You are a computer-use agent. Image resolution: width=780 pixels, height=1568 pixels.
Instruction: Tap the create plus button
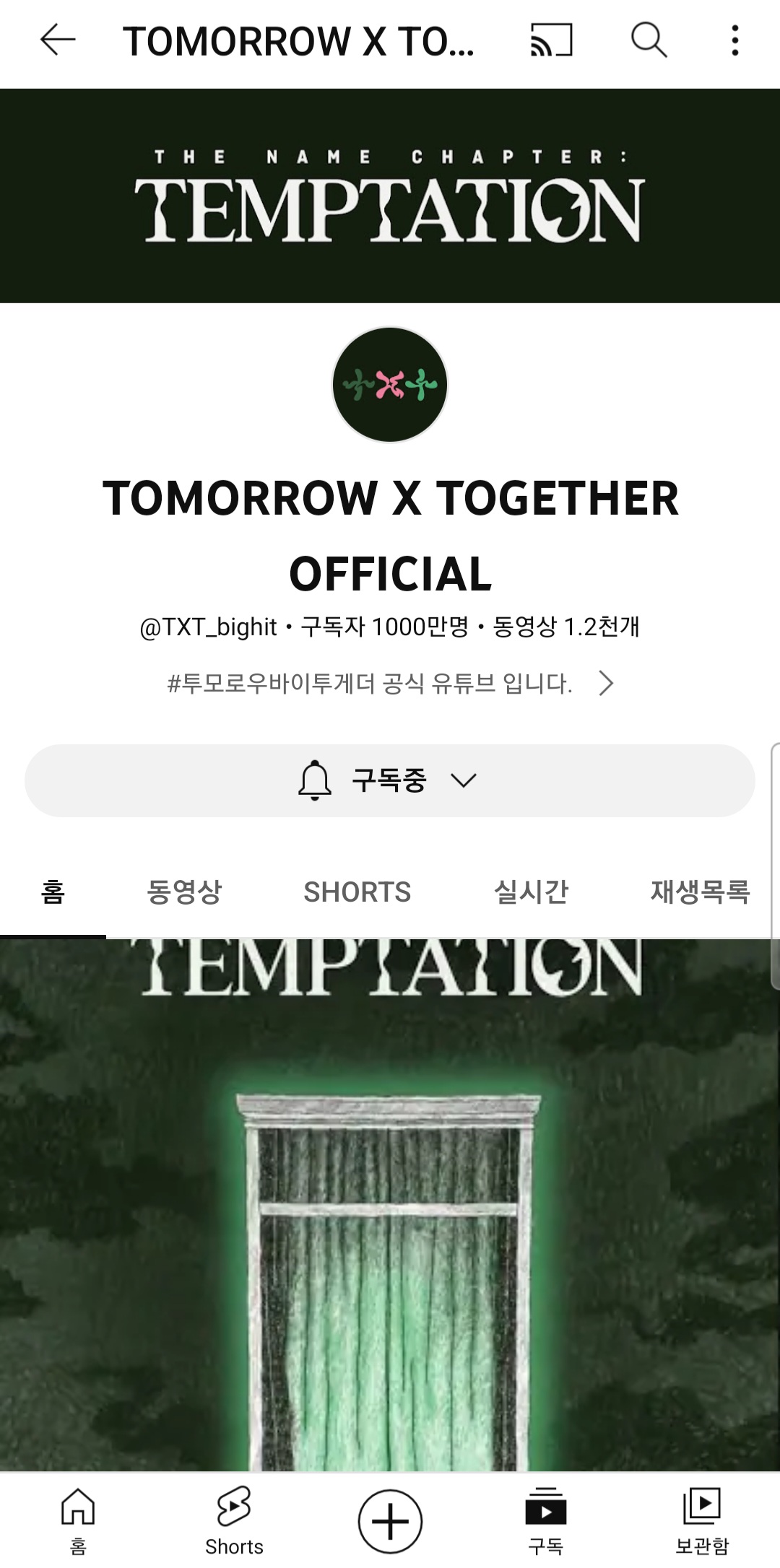click(x=390, y=1520)
